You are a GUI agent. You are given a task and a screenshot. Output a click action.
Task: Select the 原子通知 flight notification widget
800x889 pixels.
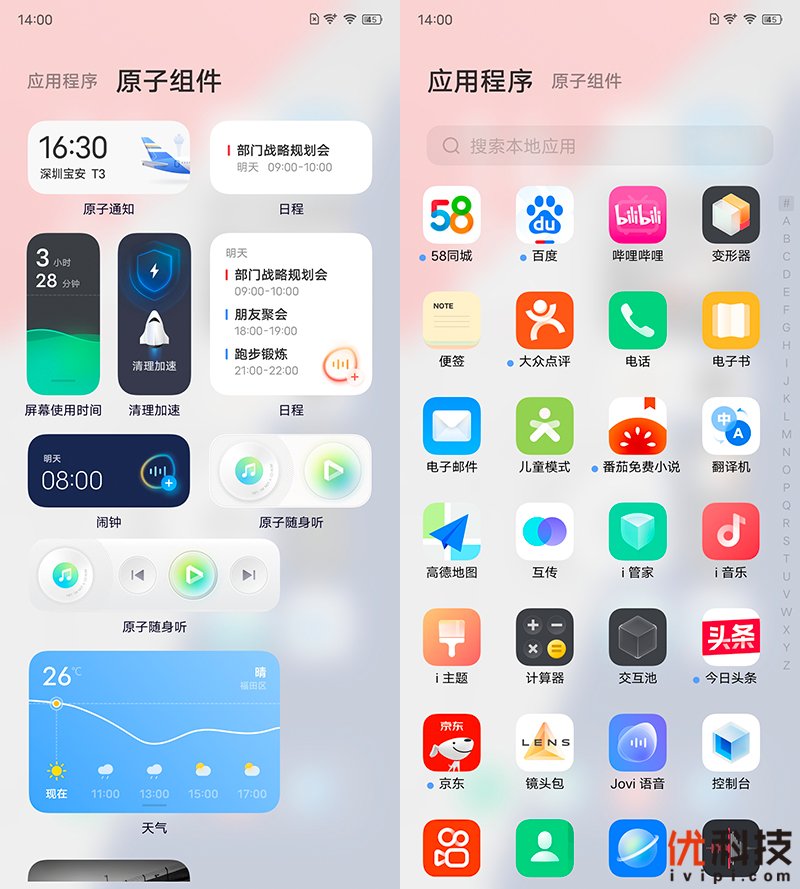108,158
